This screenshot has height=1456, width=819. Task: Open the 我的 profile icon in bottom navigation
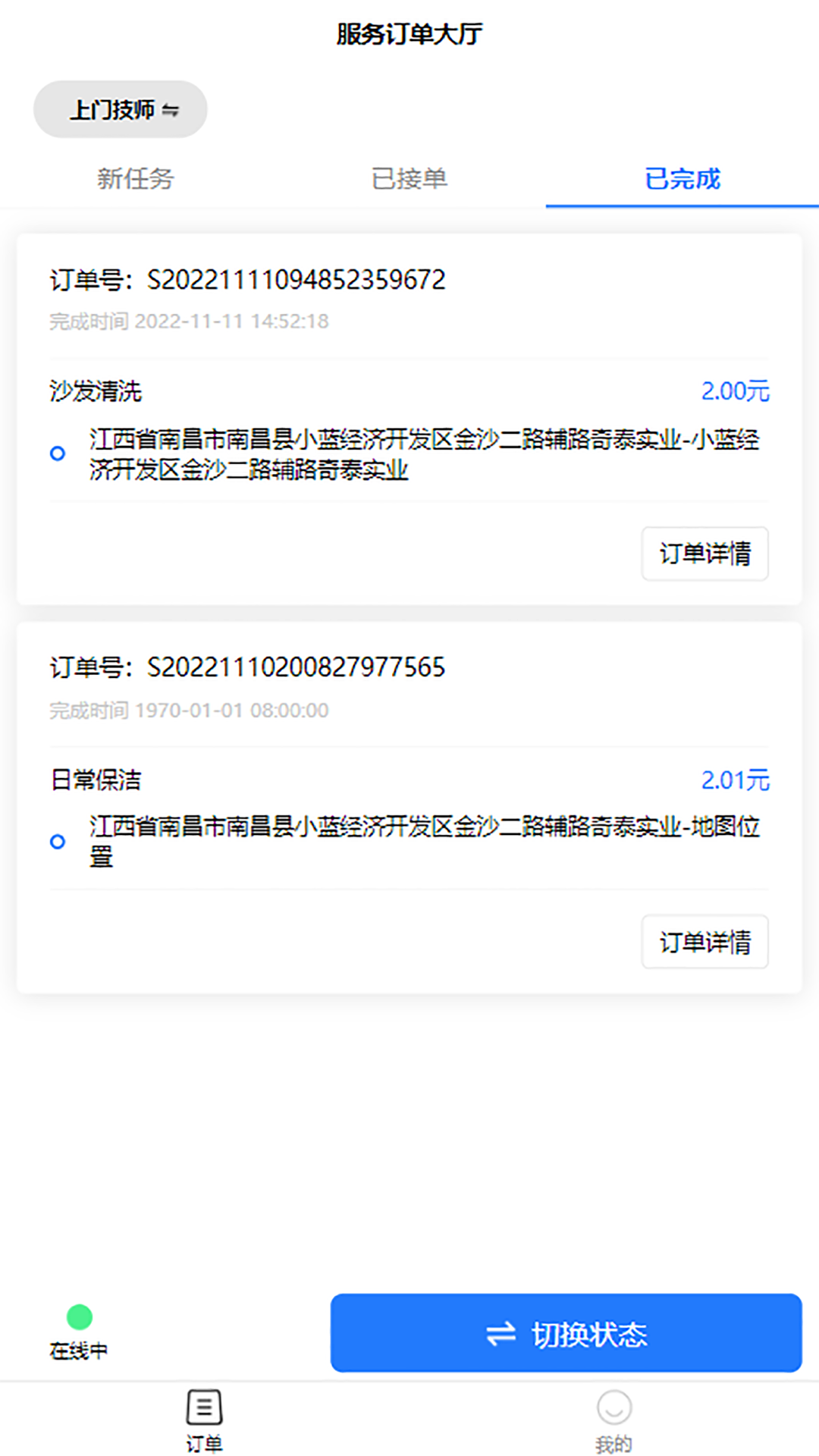(614, 1407)
